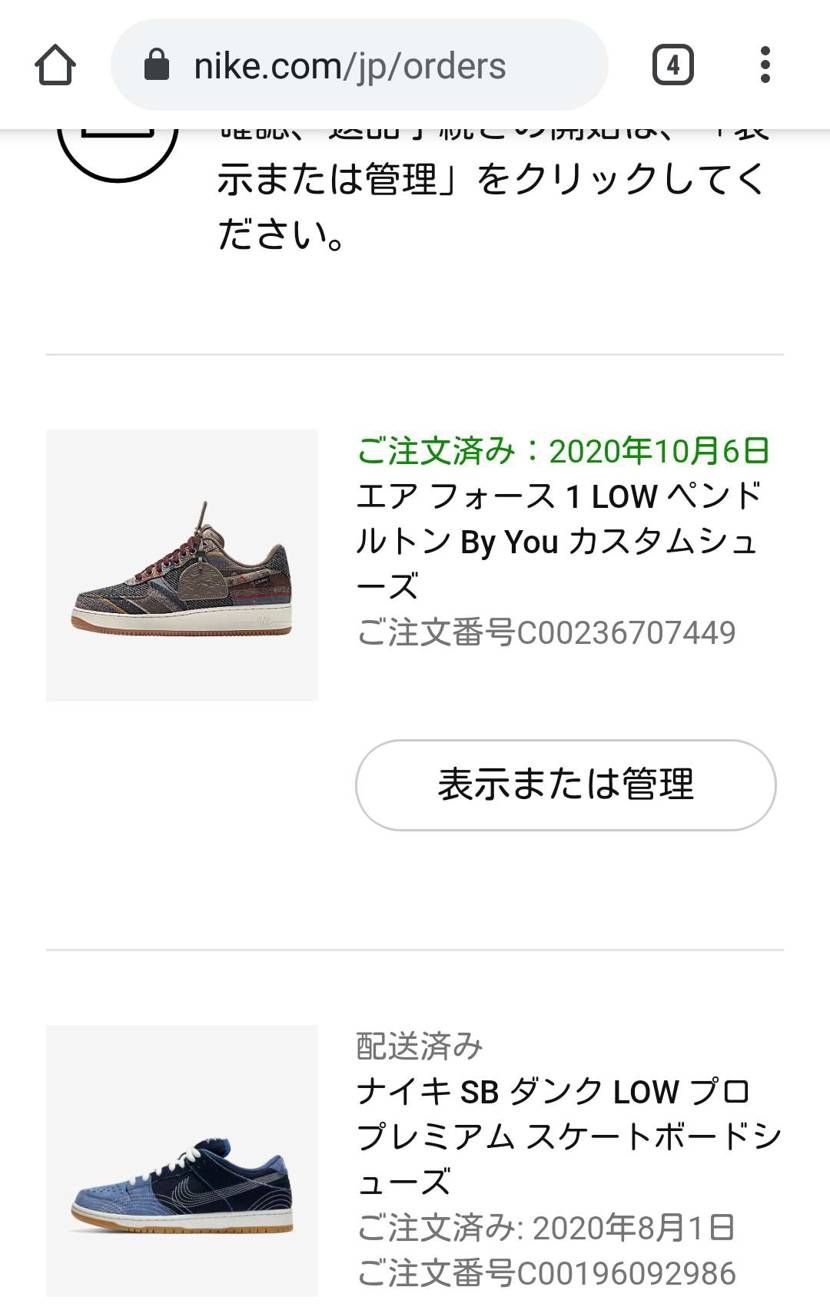The image size is (830, 1307).
Task: Select order number C00236707449
Action: pos(546,632)
